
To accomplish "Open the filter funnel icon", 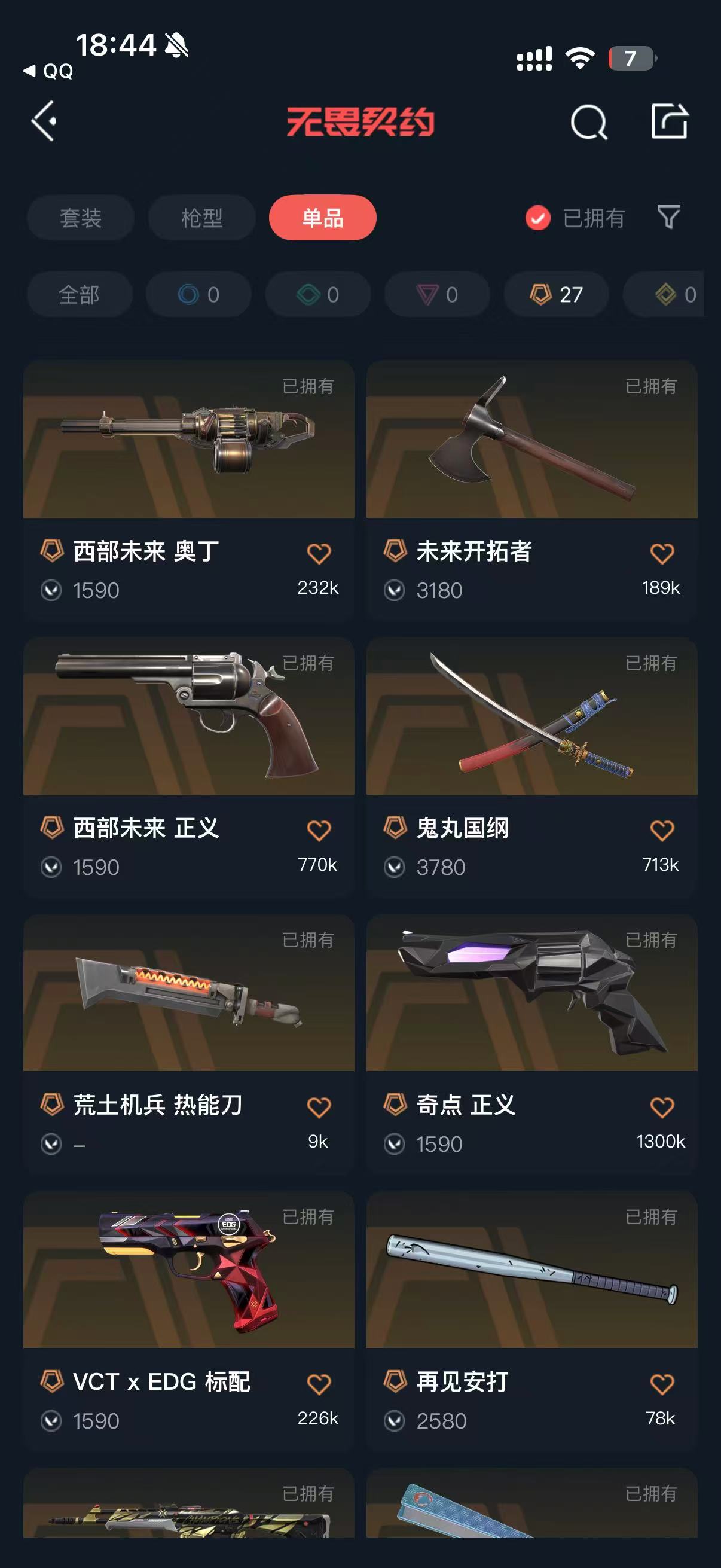I will click(668, 217).
